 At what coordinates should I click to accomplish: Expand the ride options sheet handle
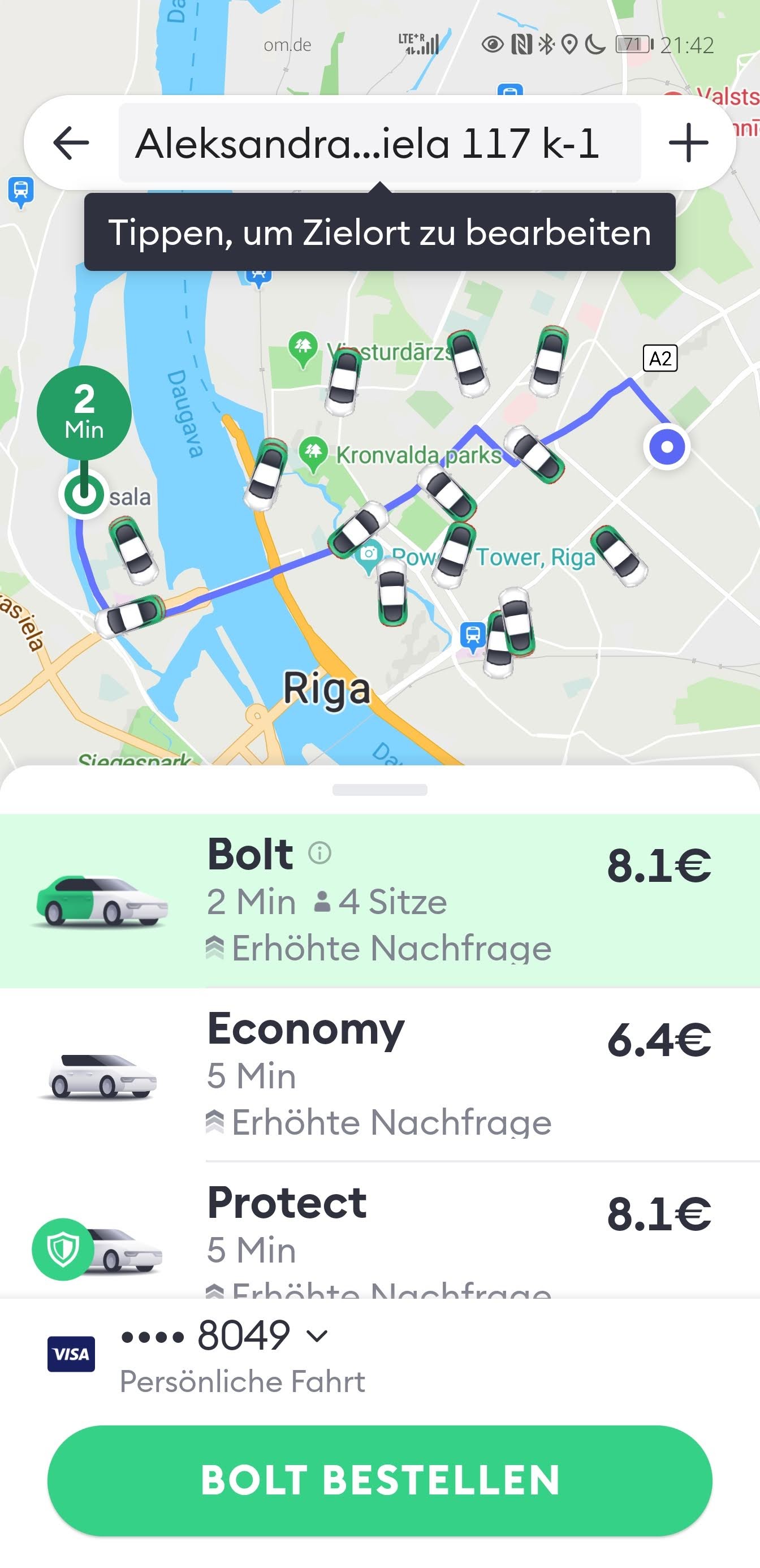[x=379, y=790]
